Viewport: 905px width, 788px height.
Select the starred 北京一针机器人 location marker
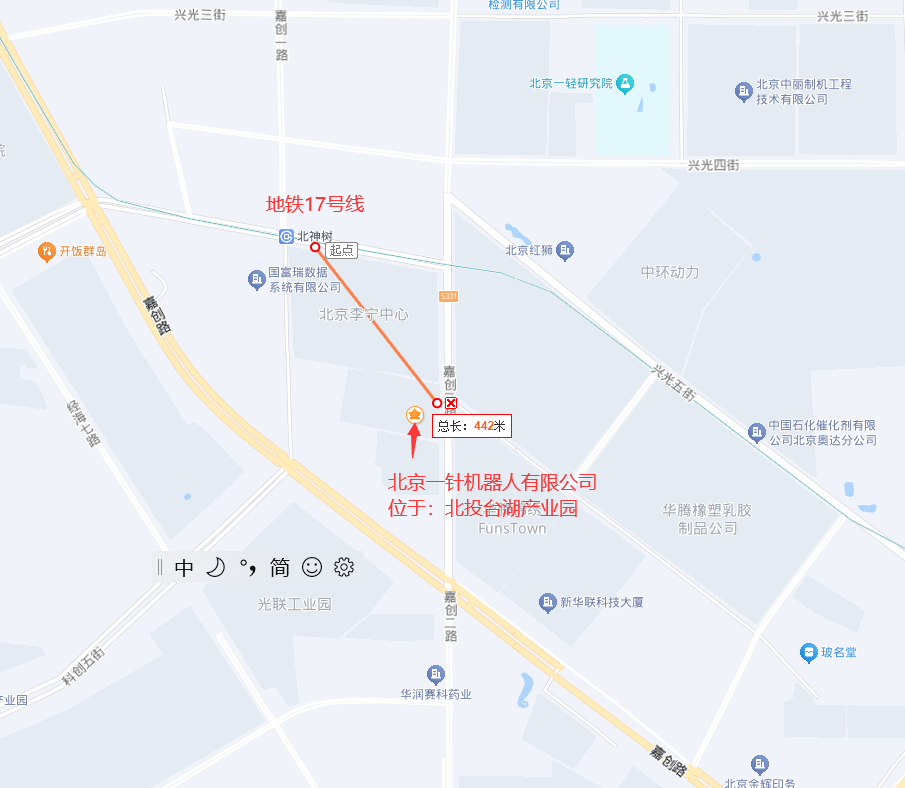(414, 414)
